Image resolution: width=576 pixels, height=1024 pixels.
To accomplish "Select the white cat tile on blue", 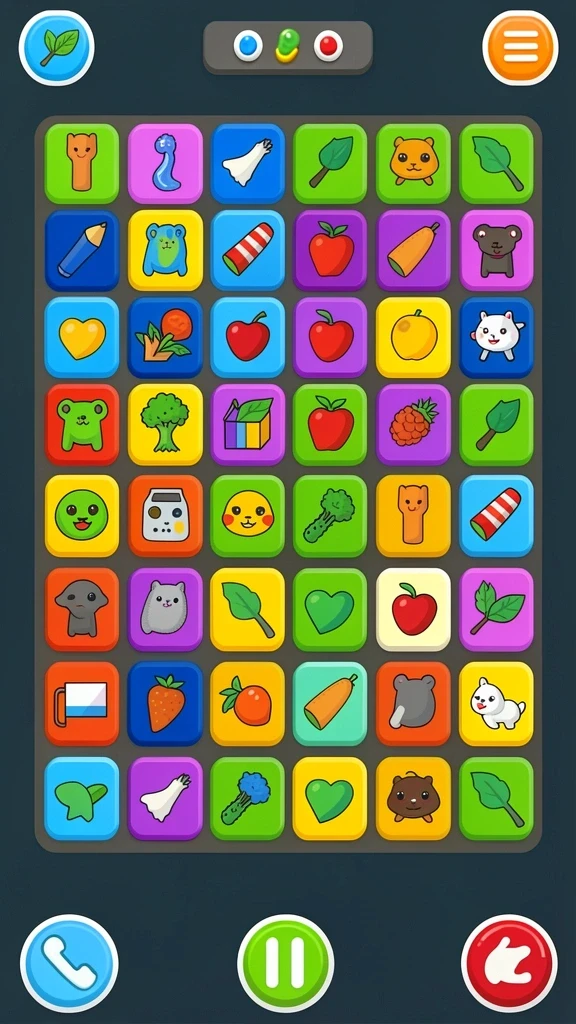I will [x=496, y=338].
